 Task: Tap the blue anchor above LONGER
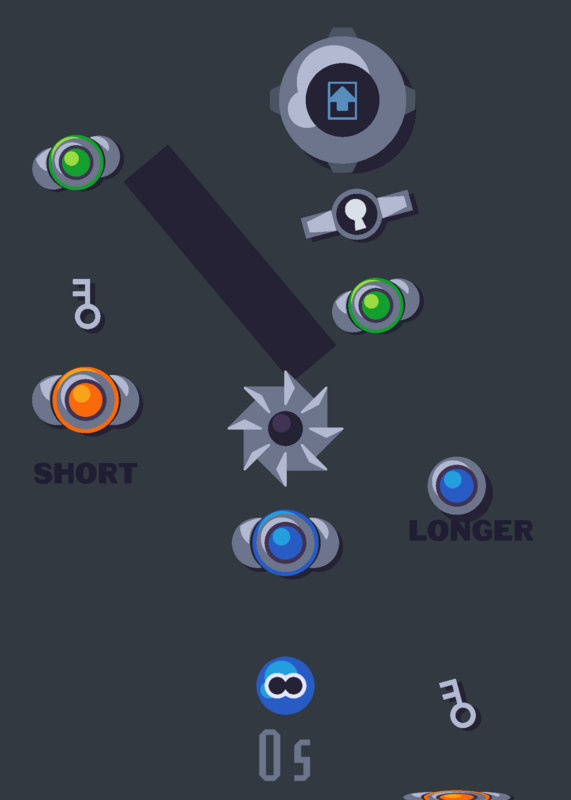pyautogui.click(x=457, y=486)
